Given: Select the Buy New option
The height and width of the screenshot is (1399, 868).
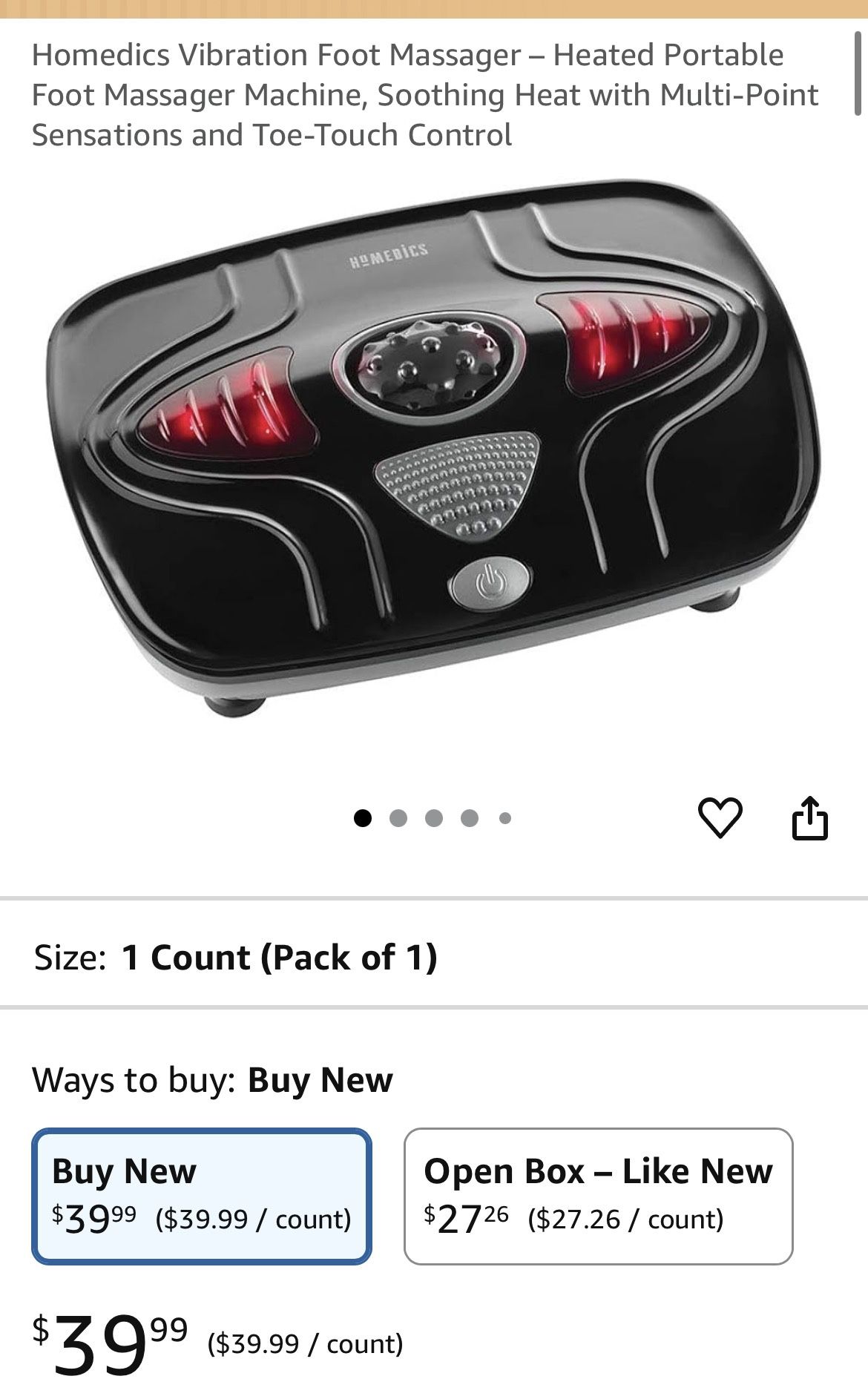Looking at the screenshot, I should pyautogui.click(x=201, y=1196).
